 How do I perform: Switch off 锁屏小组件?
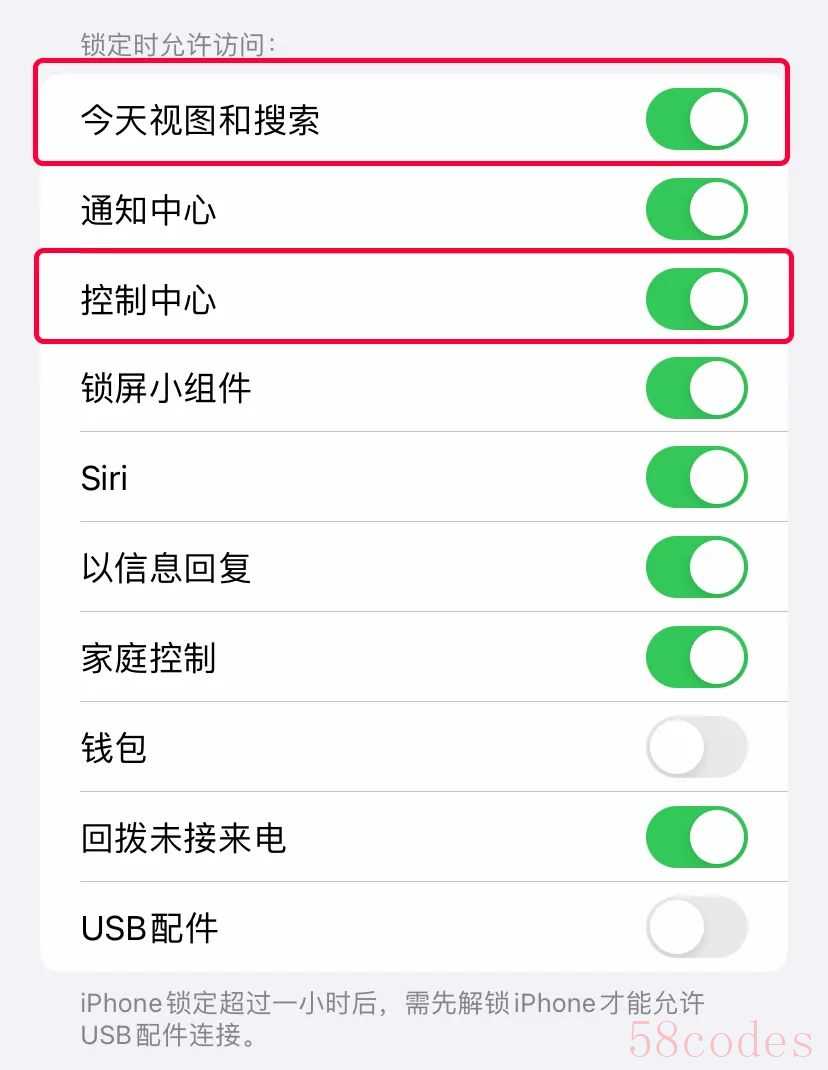pyautogui.click(x=697, y=388)
